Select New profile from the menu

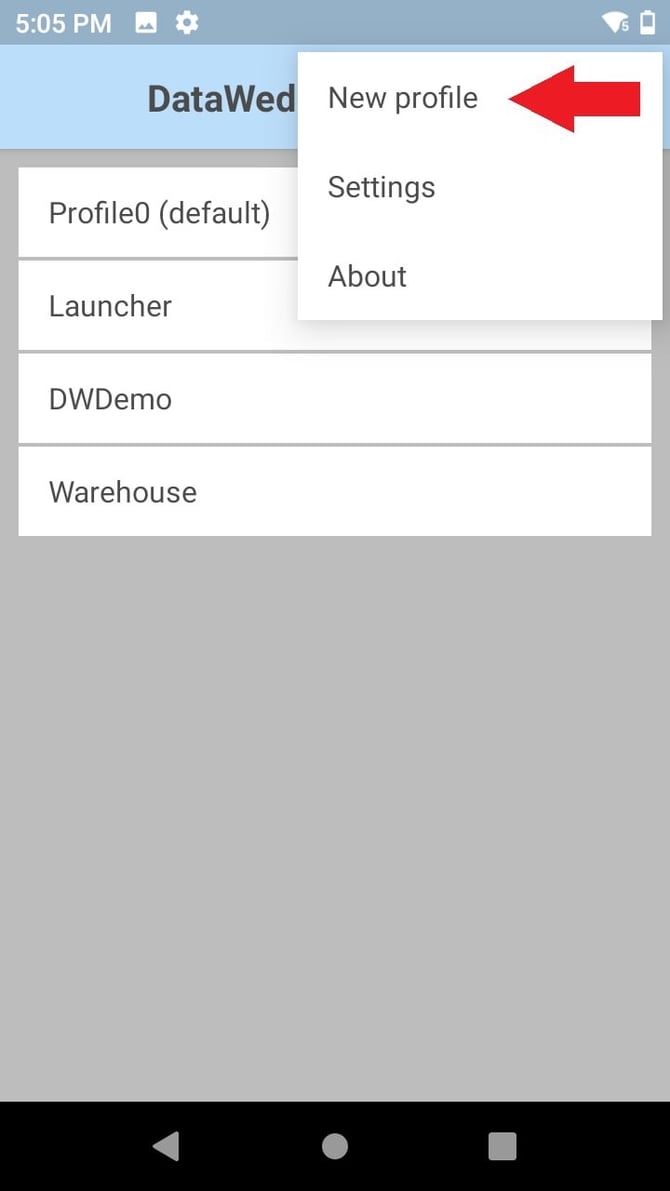coord(403,98)
